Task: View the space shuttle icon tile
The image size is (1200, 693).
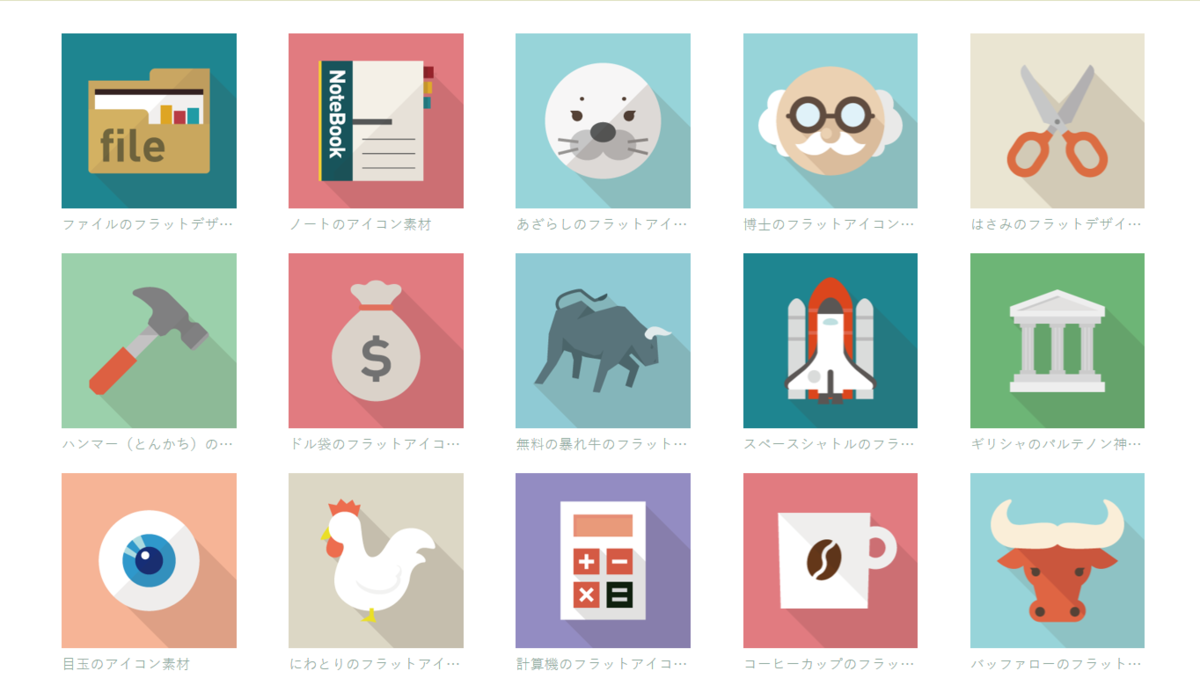Action: pos(830,340)
